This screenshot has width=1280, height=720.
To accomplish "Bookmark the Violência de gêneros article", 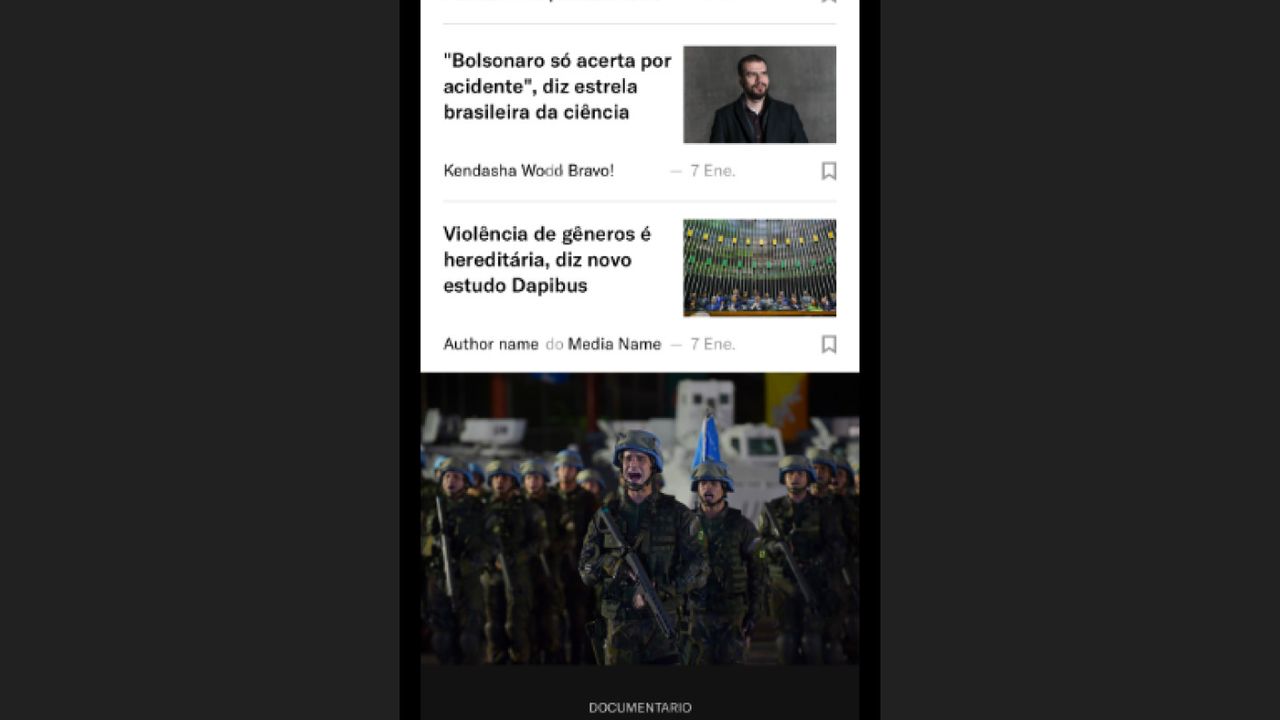I will point(828,344).
